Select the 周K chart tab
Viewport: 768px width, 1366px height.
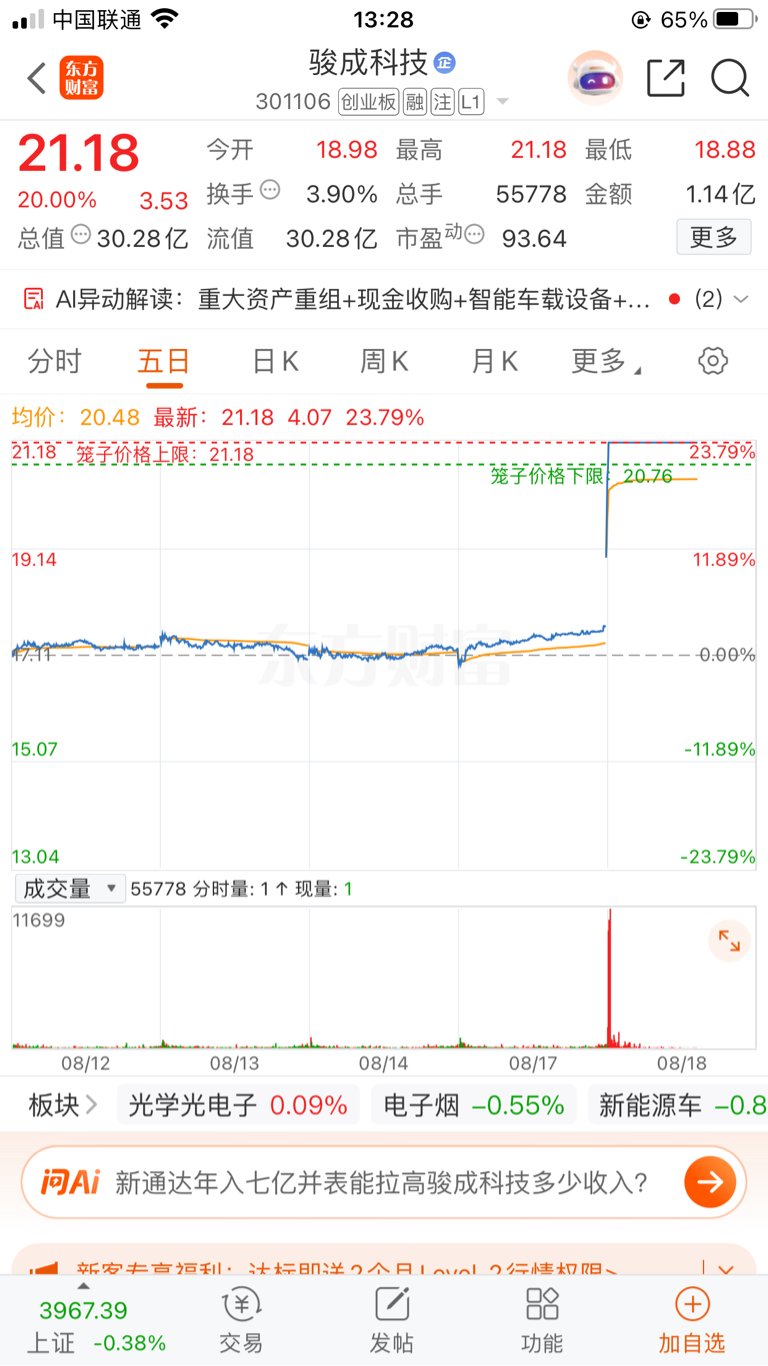(384, 361)
